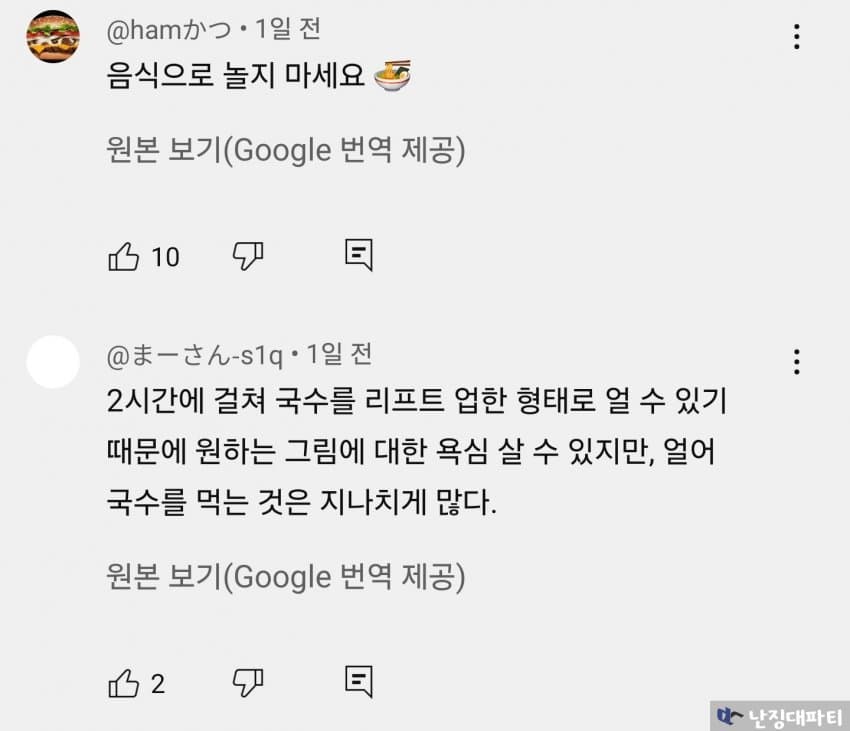The height and width of the screenshot is (731, 850).
Task: Open @hamかつ's burger profile avatar
Action: pyautogui.click(x=52, y=37)
